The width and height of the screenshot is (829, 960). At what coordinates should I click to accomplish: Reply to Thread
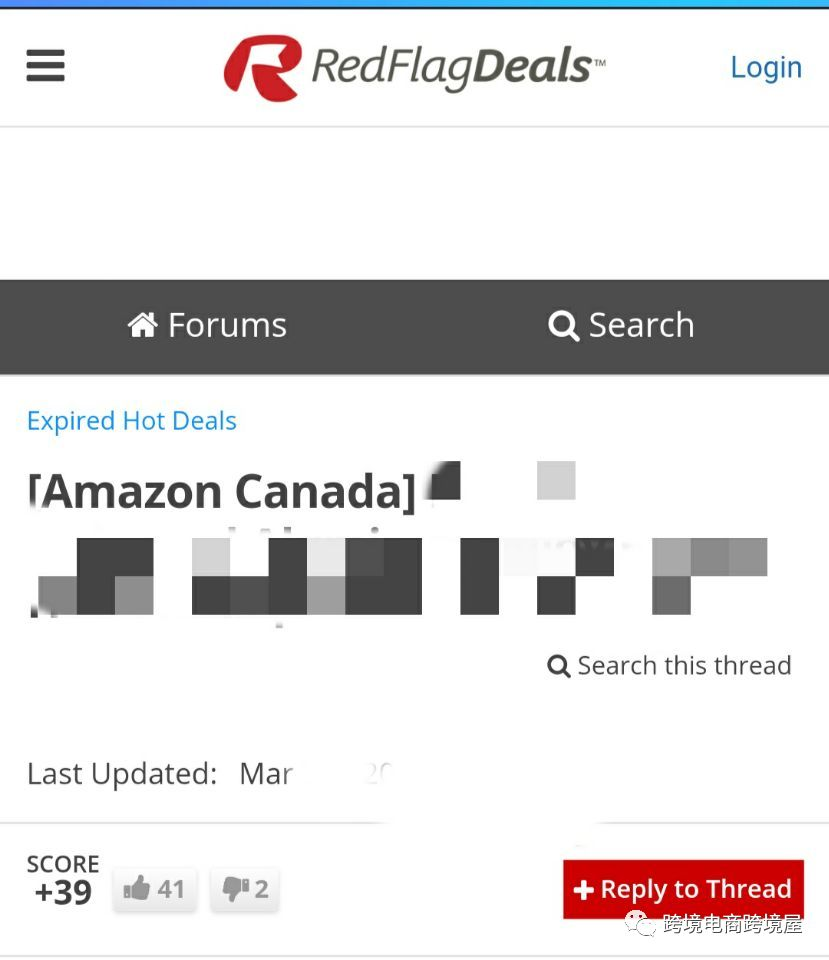(683, 889)
